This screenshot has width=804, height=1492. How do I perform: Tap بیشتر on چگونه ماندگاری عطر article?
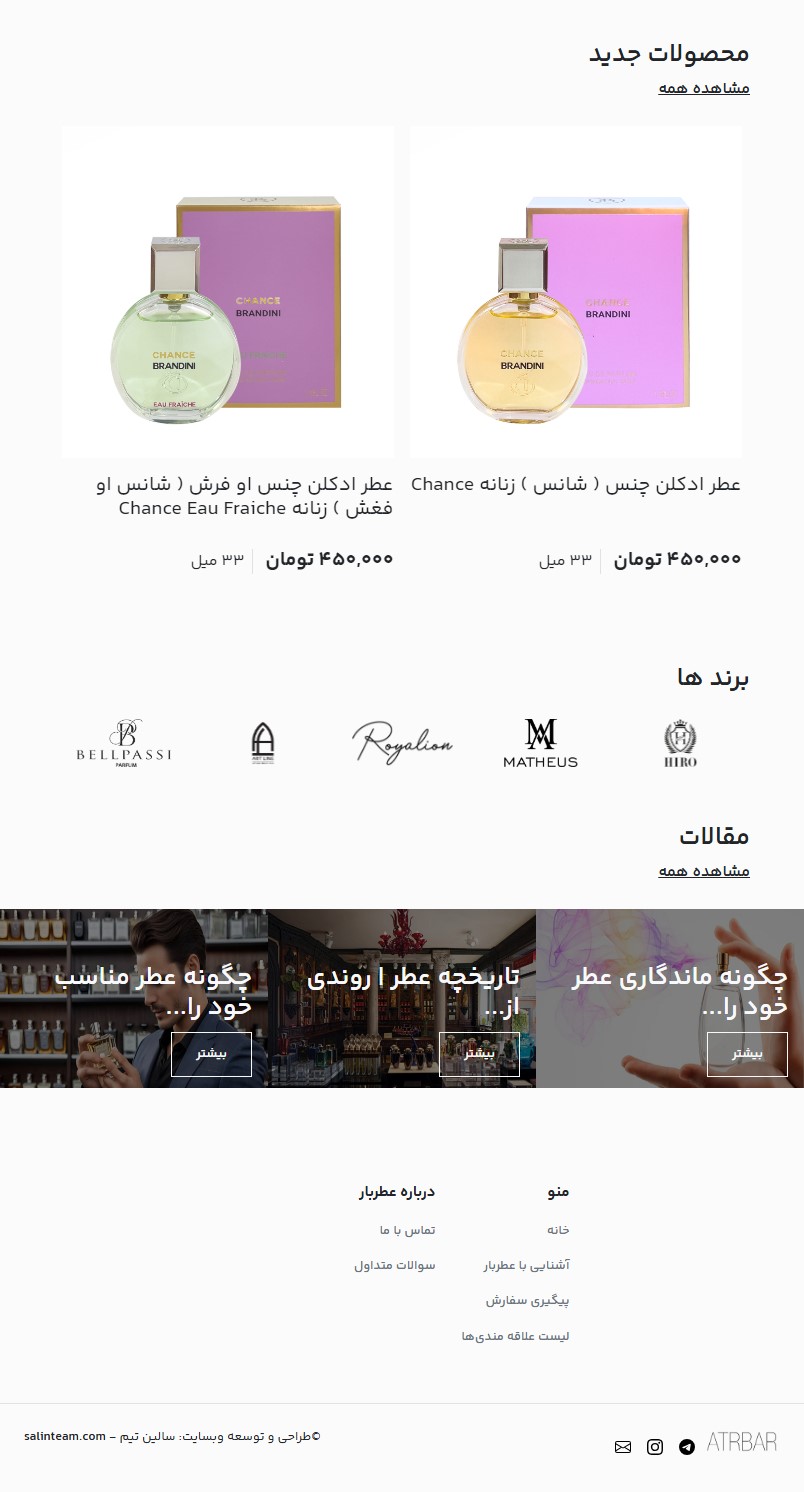(747, 1054)
